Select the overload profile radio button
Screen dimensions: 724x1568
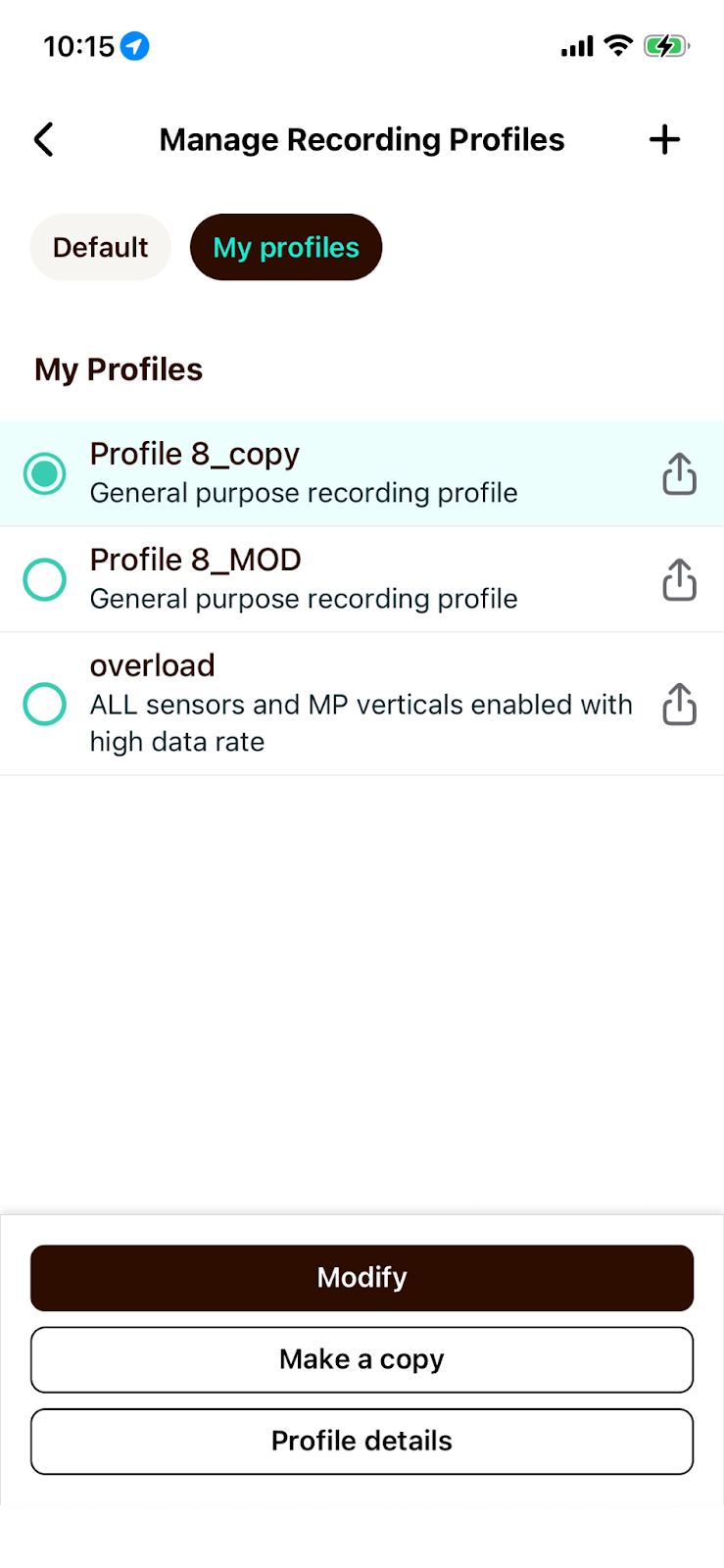44,704
